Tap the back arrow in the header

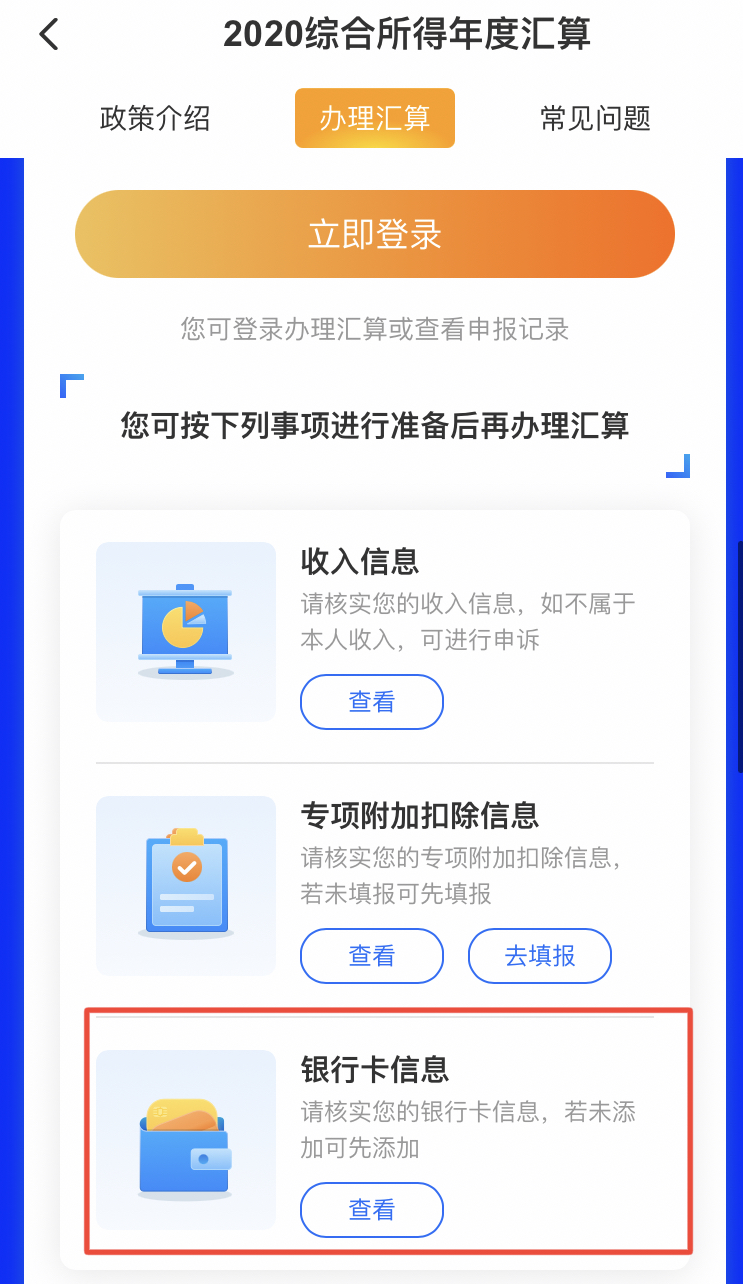click(x=47, y=33)
